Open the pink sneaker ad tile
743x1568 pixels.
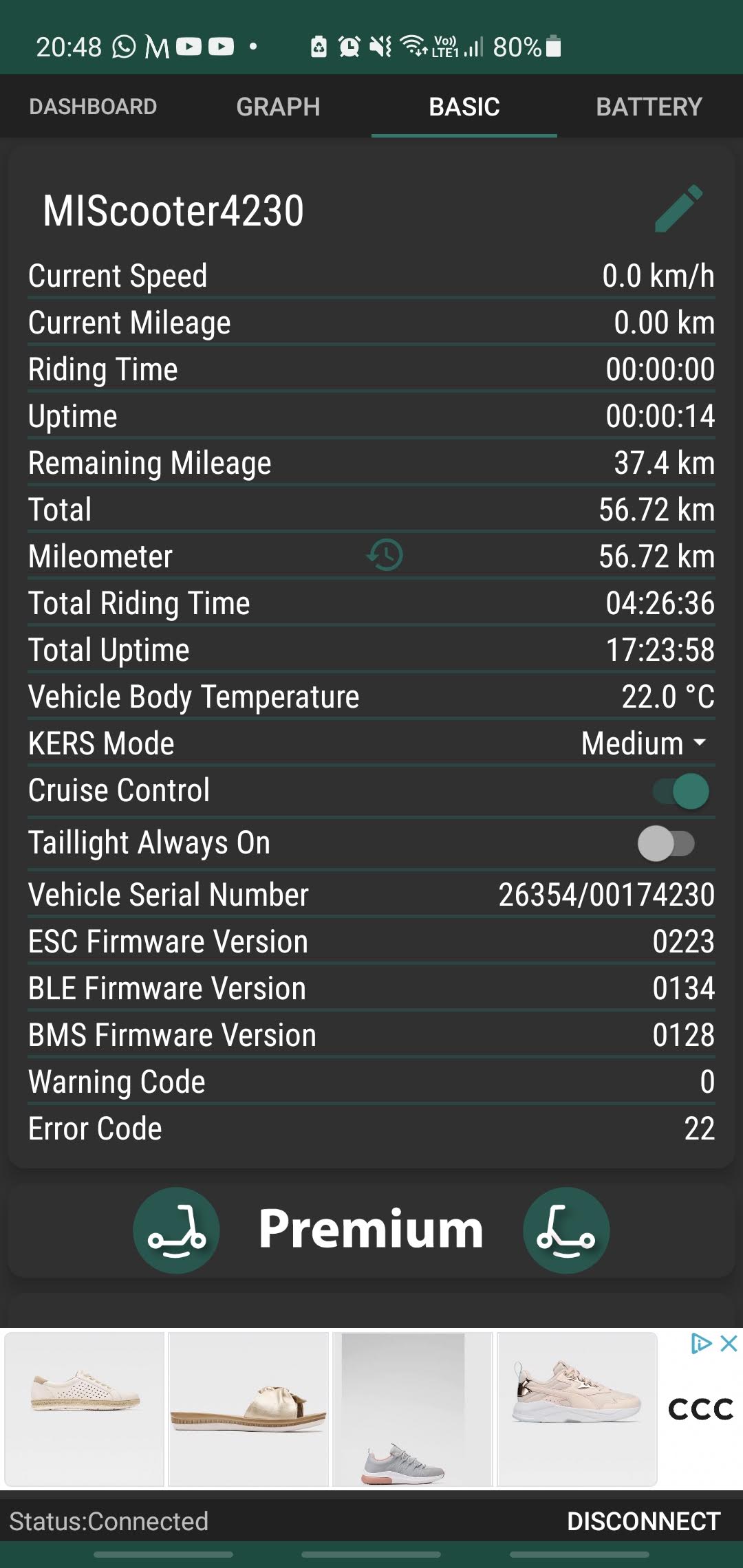pos(577,1408)
